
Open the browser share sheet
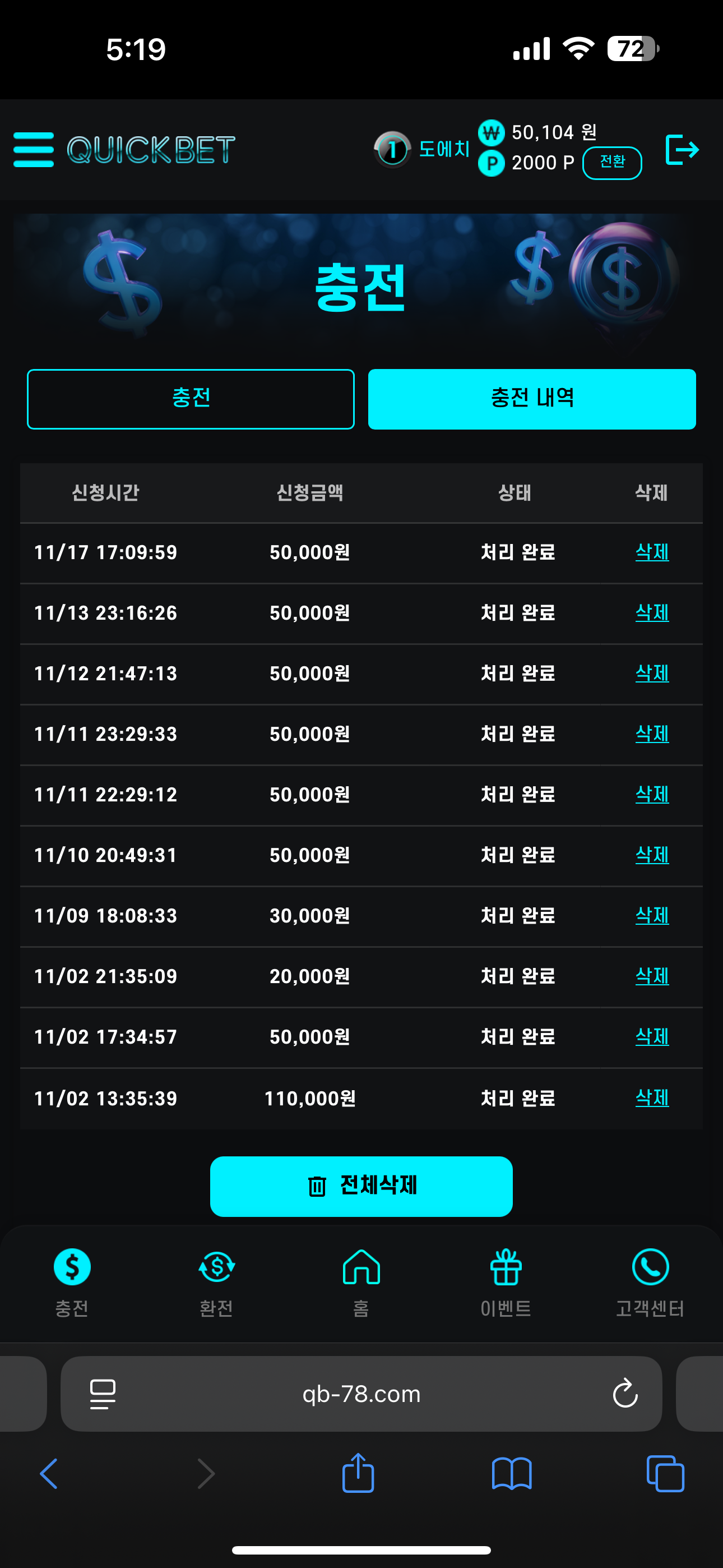coord(358,1473)
